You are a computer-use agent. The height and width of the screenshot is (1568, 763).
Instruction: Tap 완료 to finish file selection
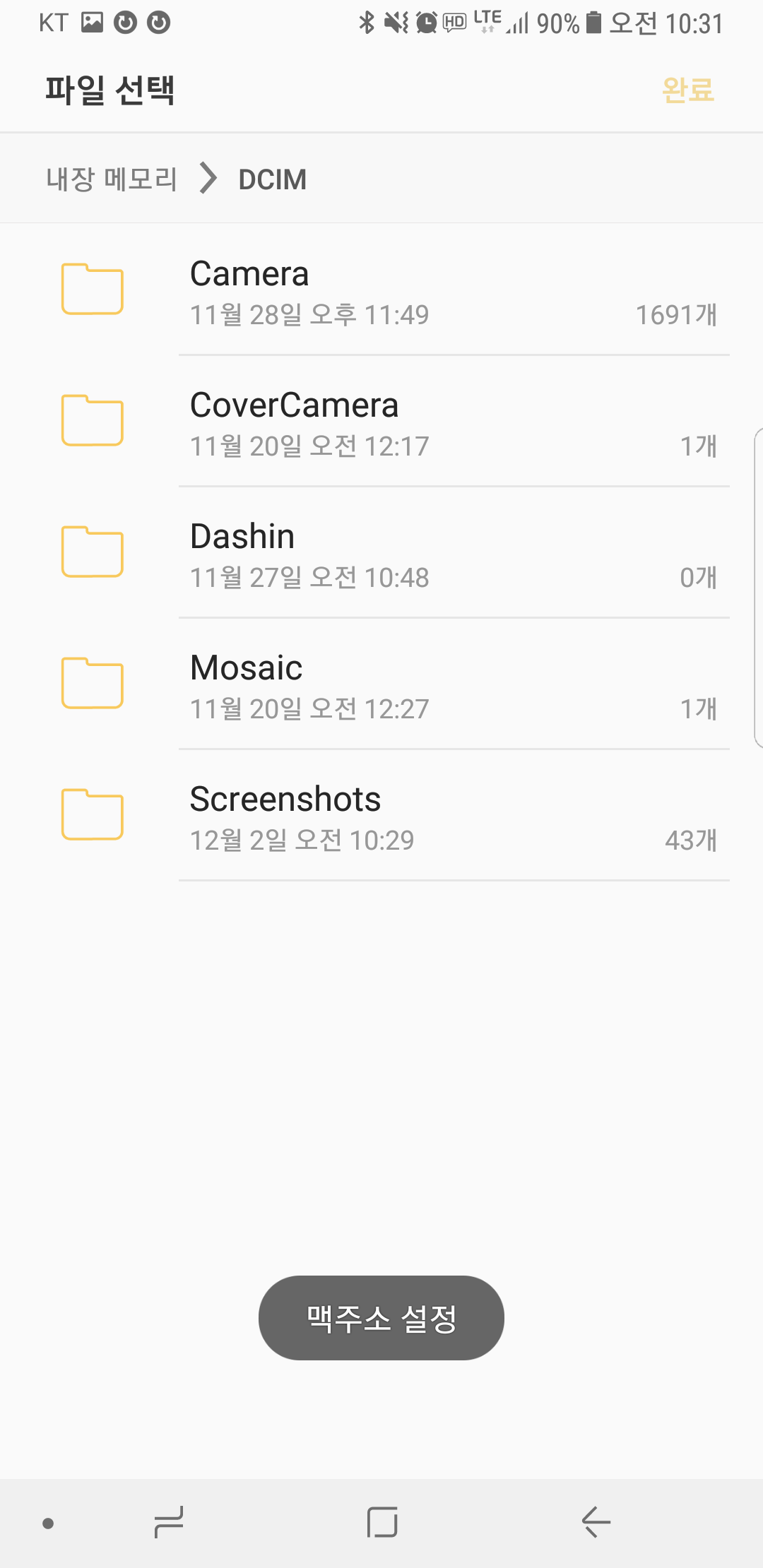point(687,90)
